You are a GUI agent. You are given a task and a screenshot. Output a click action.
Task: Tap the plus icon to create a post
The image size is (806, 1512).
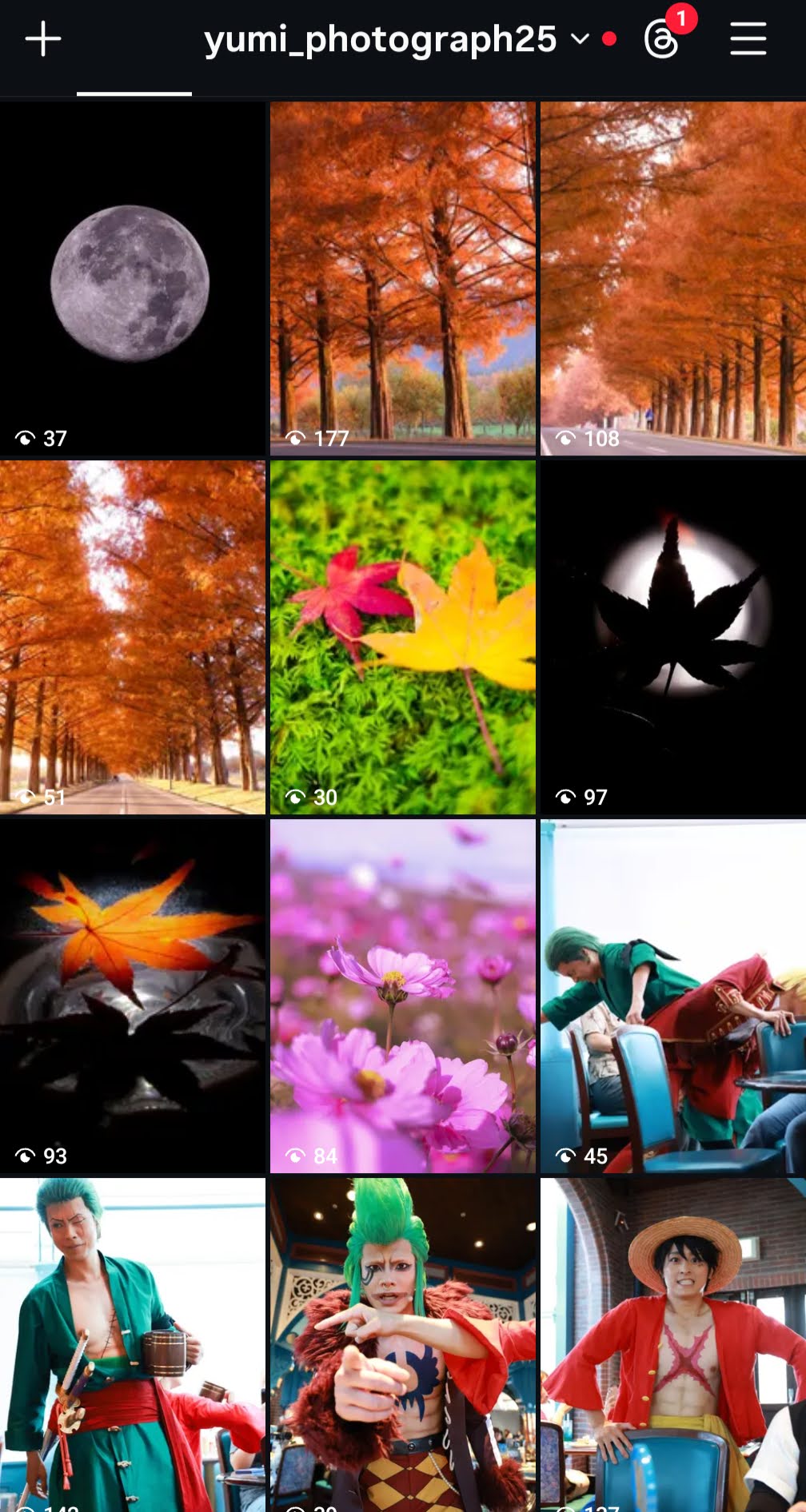43,39
